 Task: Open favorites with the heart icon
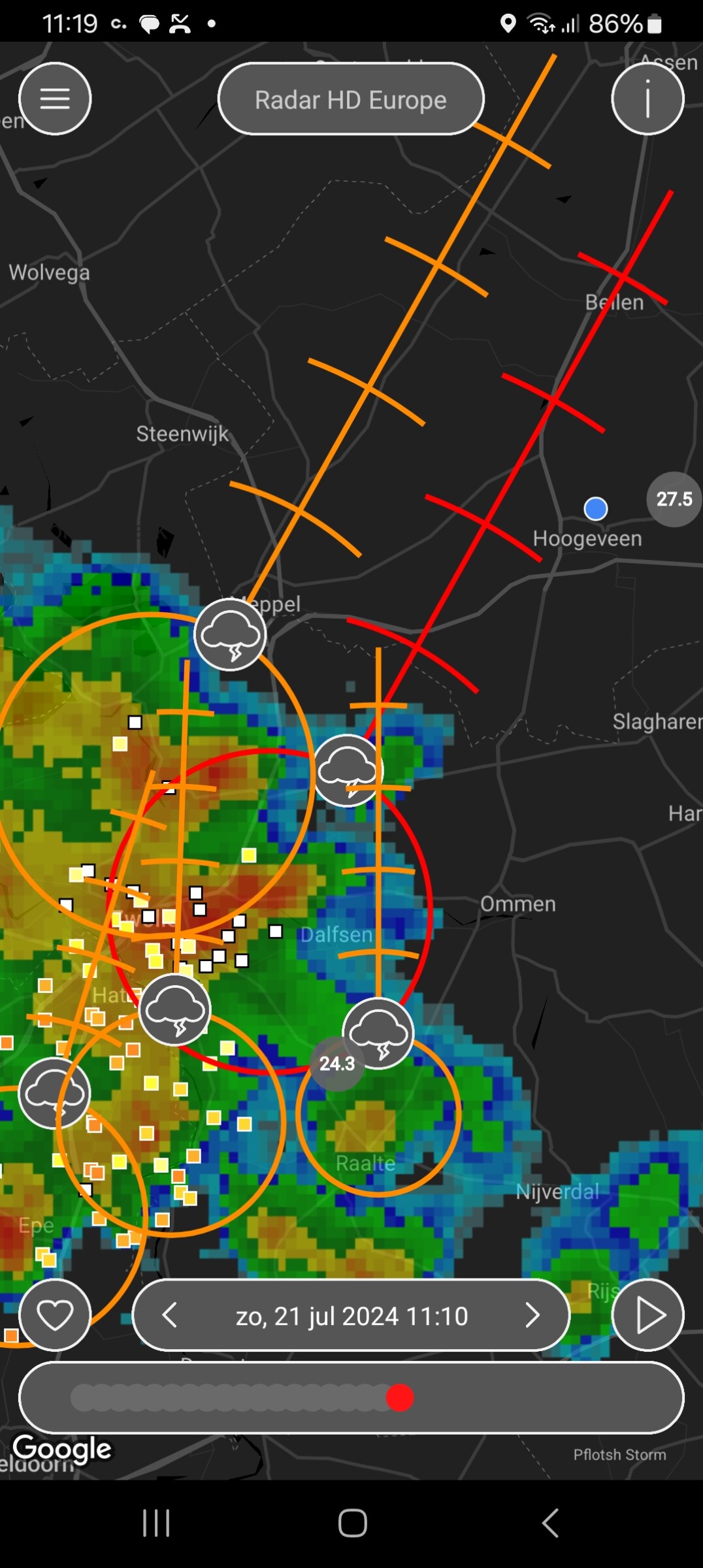(x=55, y=1315)
